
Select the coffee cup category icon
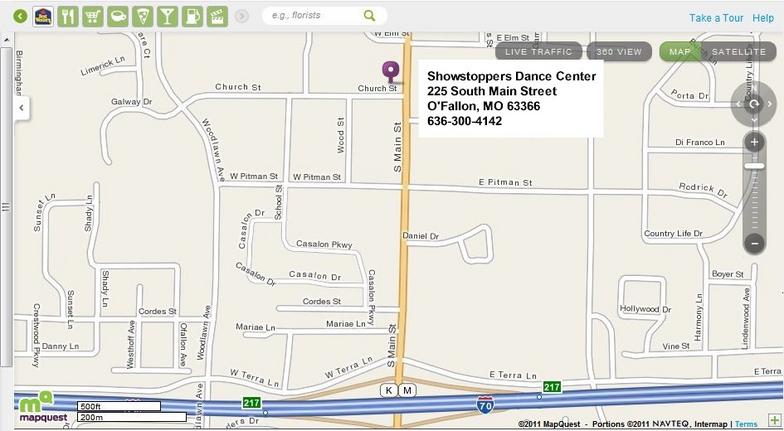(x=118, y=16)
